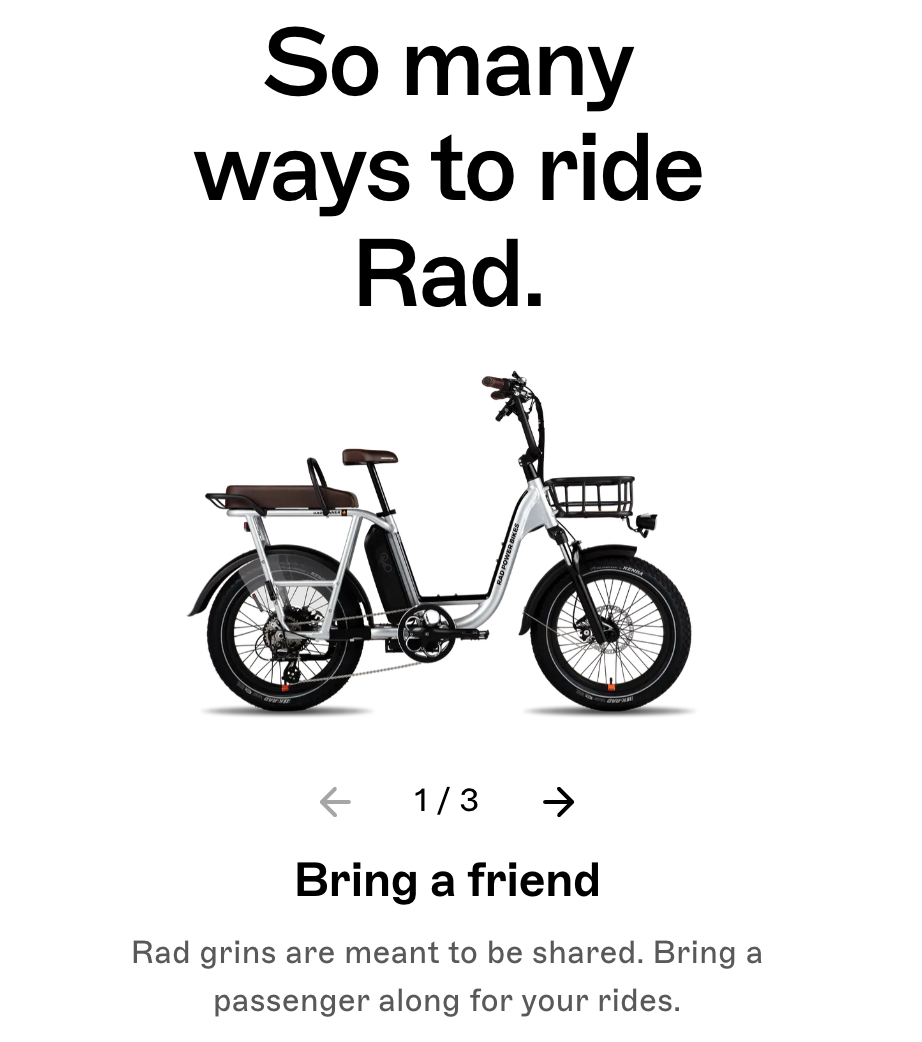Go to the next carousel slide
The width and height of the screenshot is (922, 1042).
[x=558, y=802]
